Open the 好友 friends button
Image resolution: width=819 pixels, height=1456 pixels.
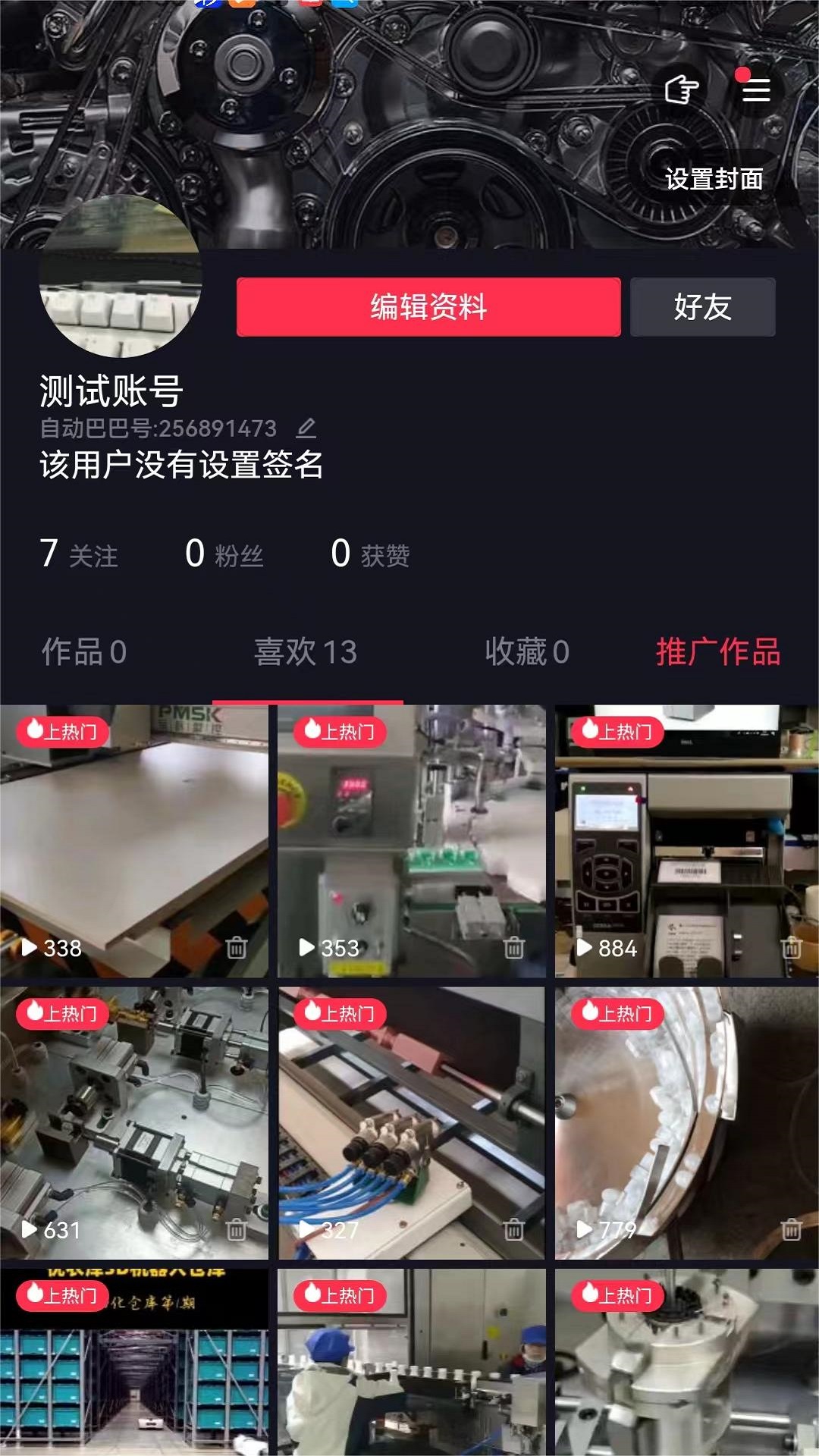point(702,307)
